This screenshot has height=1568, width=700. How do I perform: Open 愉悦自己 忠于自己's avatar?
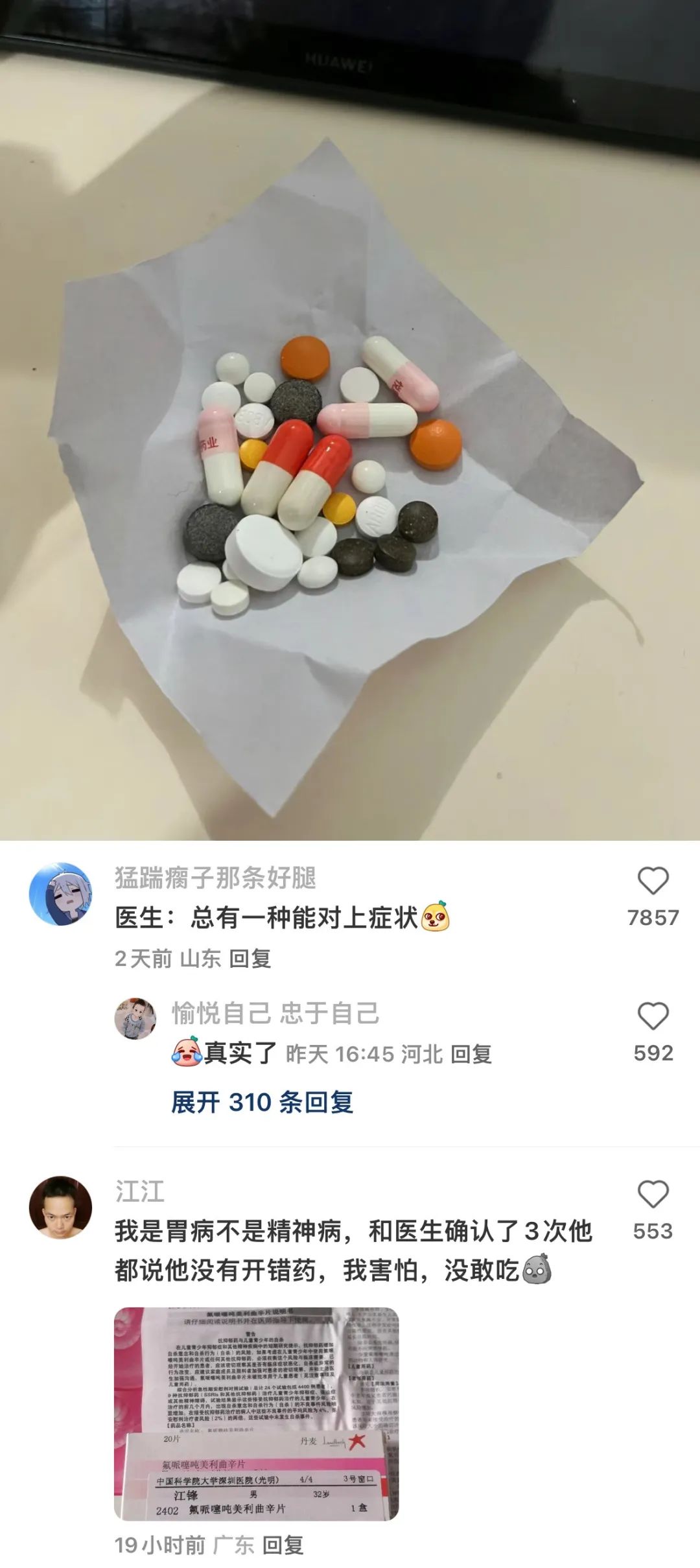click(x=135, y=1018)
